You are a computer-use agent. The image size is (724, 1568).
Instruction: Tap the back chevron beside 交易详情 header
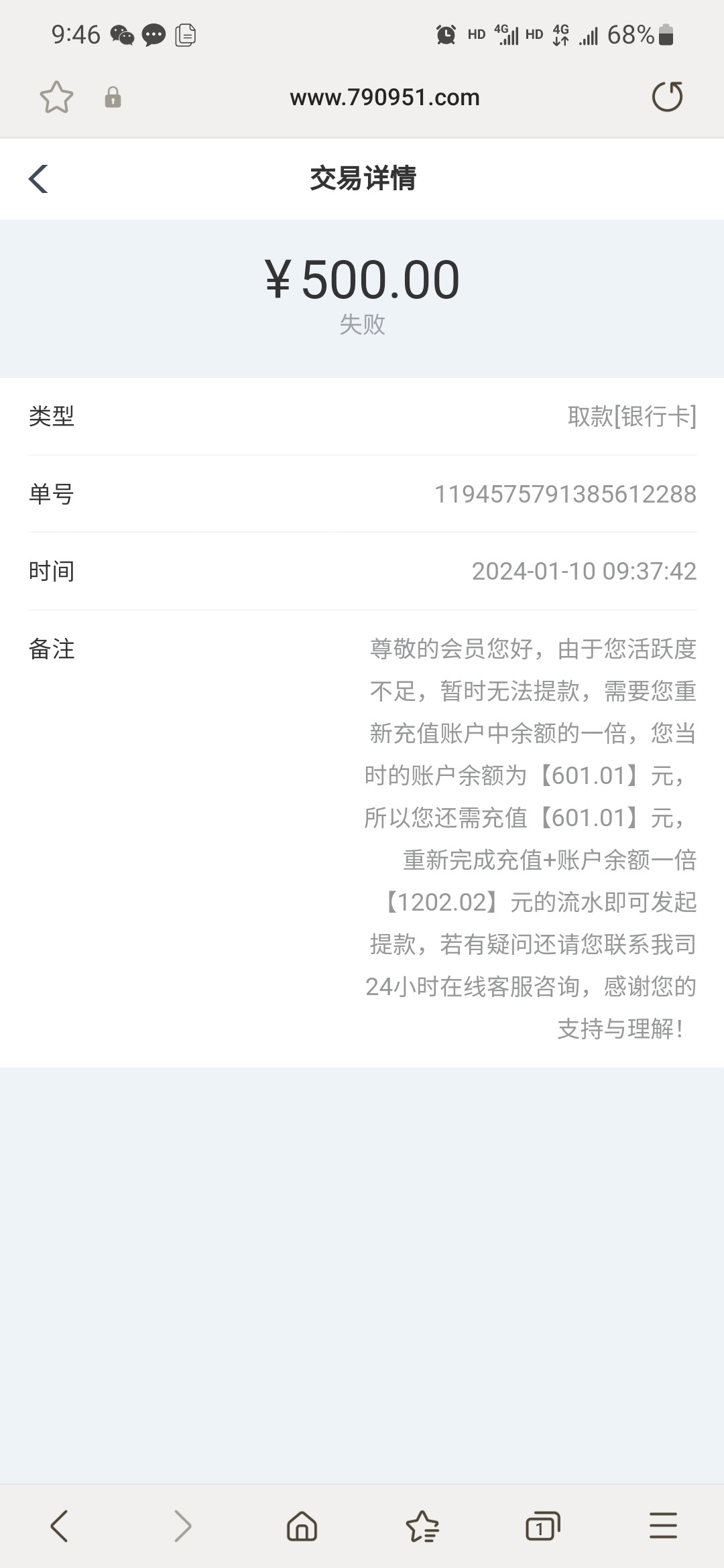[x=38, y=179]
